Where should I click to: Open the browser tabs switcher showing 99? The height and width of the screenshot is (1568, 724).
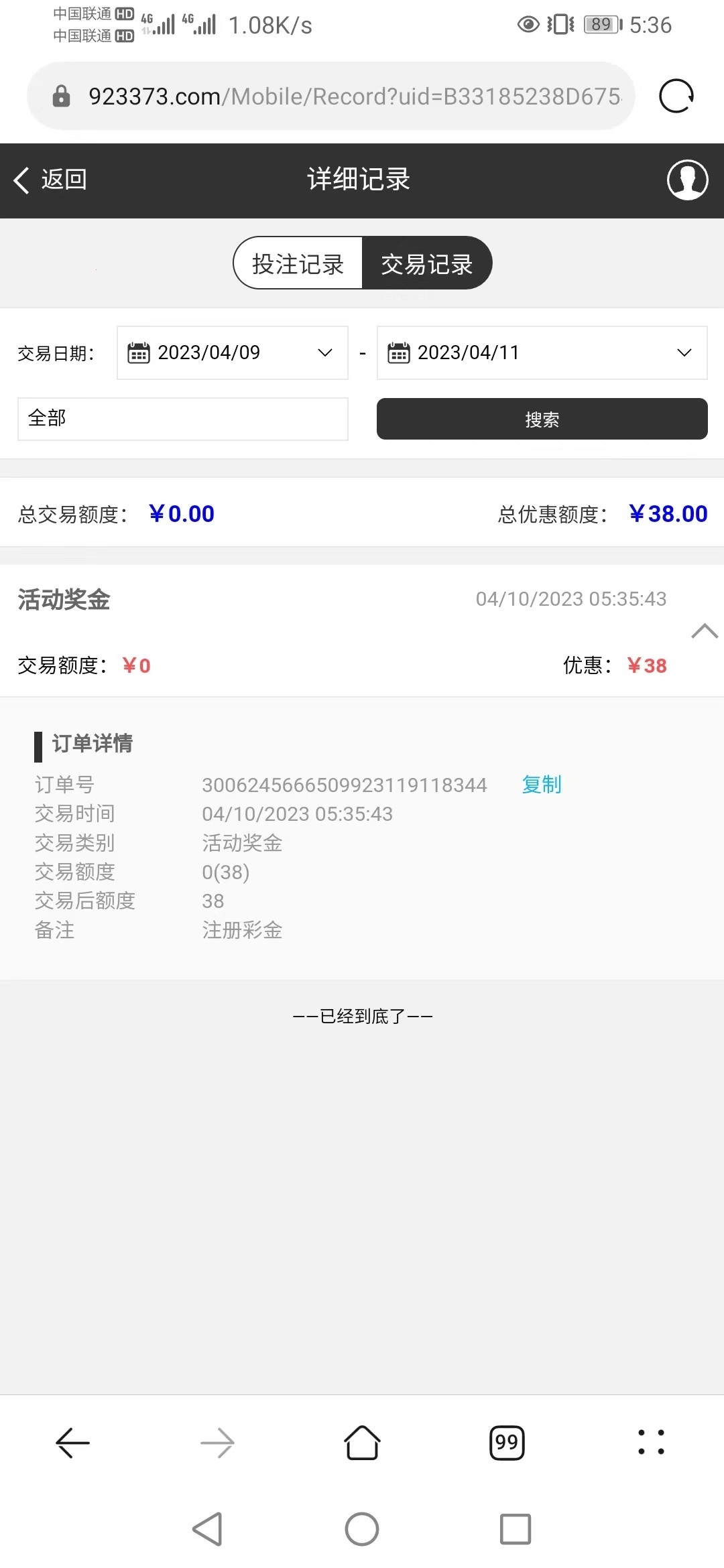(507, 1442)
